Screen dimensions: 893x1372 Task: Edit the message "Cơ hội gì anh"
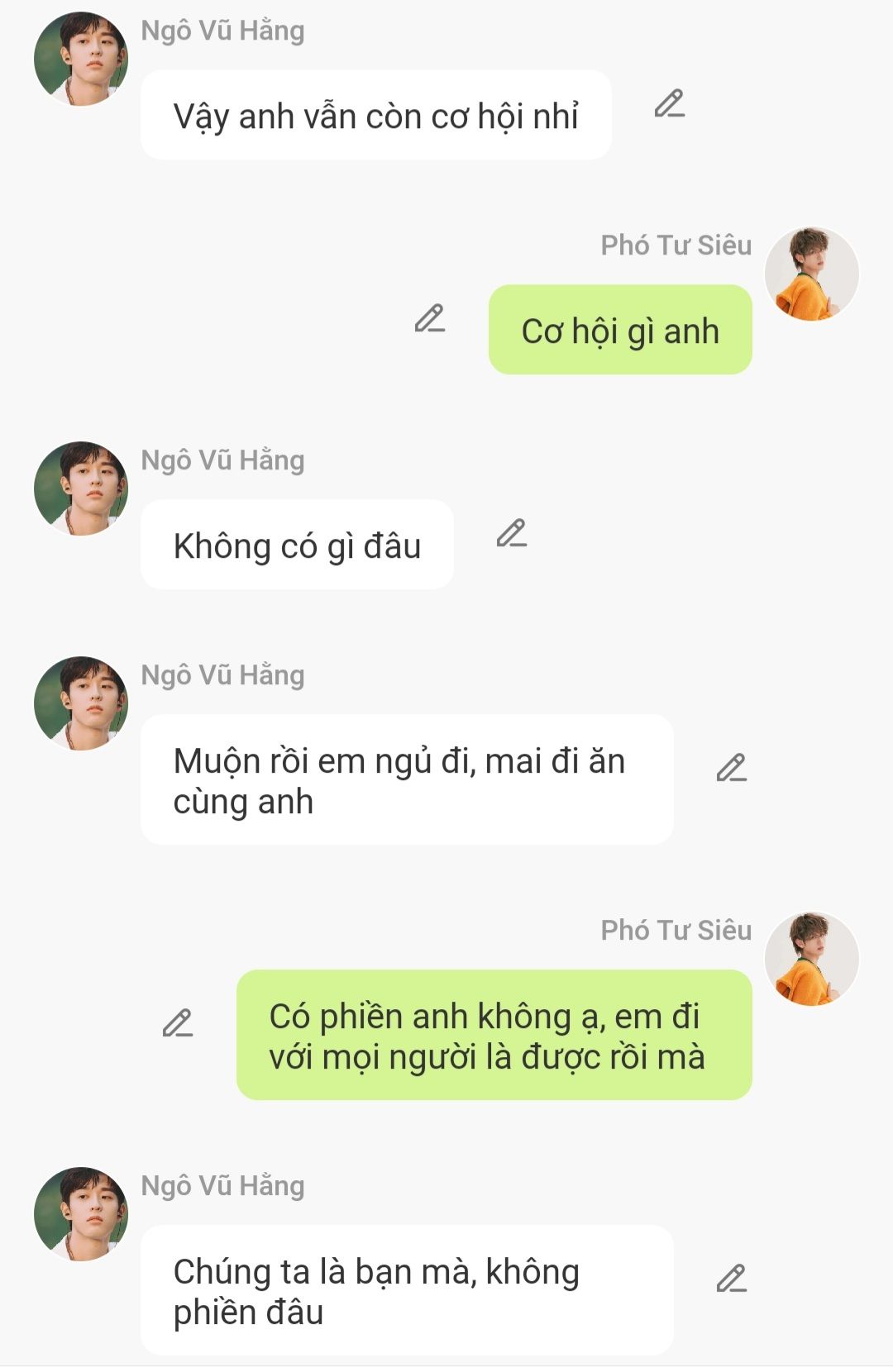(429, 319)
